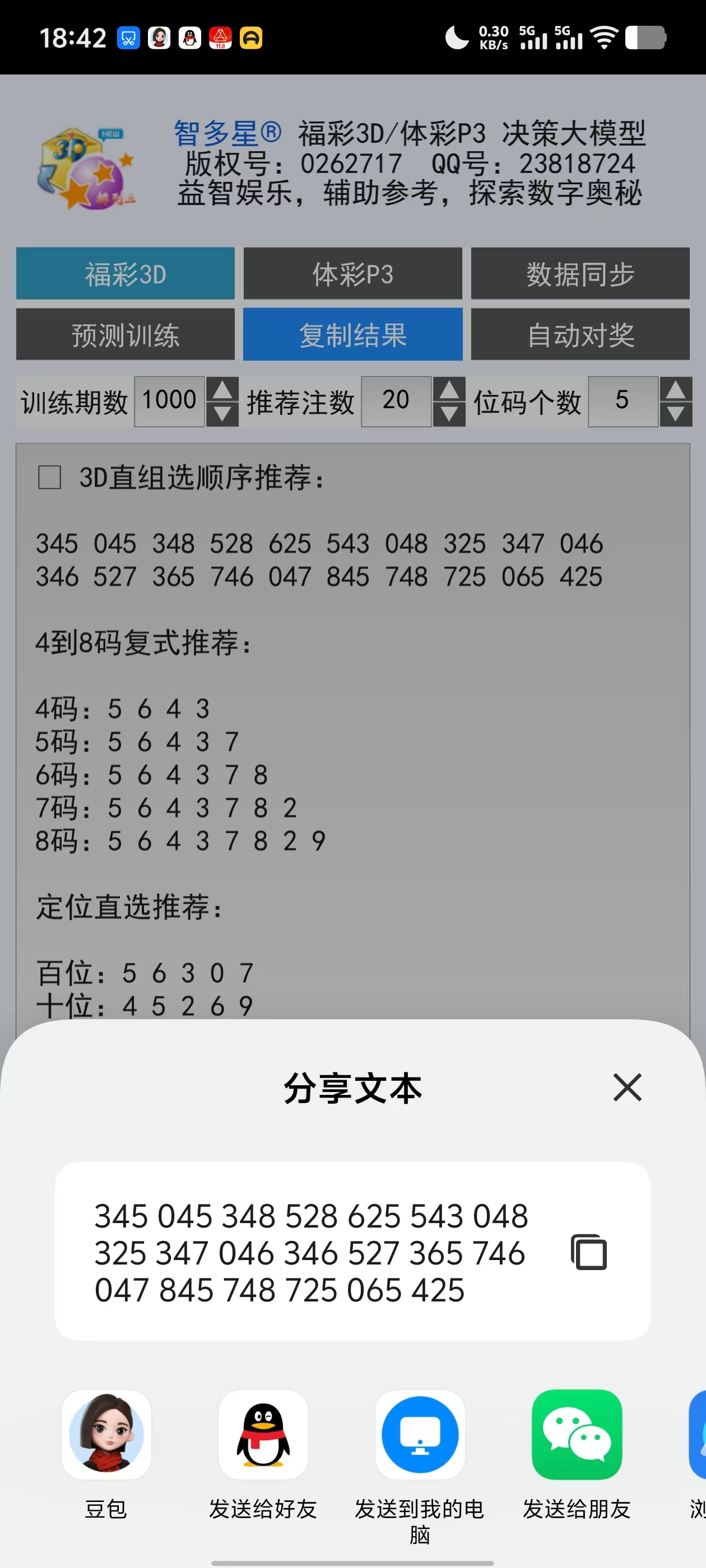The height and width of the screenshot is (1568, 706).
Task: Share the text to 豆包
Action: [x=106, y=1434]
